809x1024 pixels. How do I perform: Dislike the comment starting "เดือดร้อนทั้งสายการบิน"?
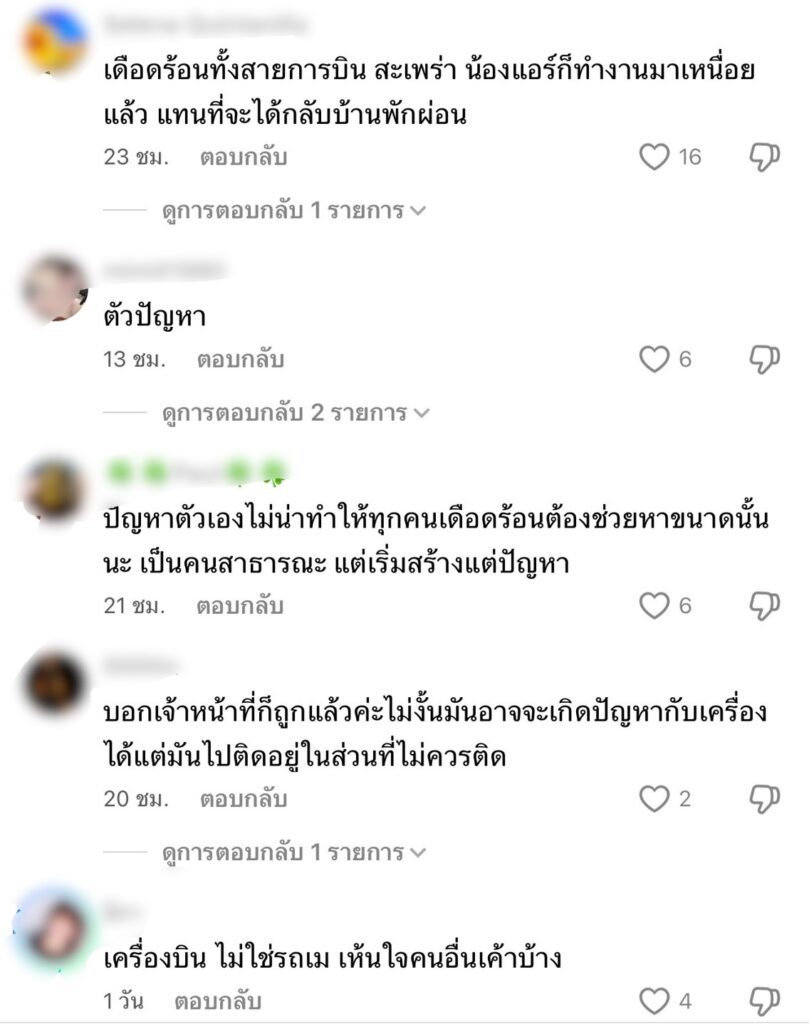click(x=765, y=157)
